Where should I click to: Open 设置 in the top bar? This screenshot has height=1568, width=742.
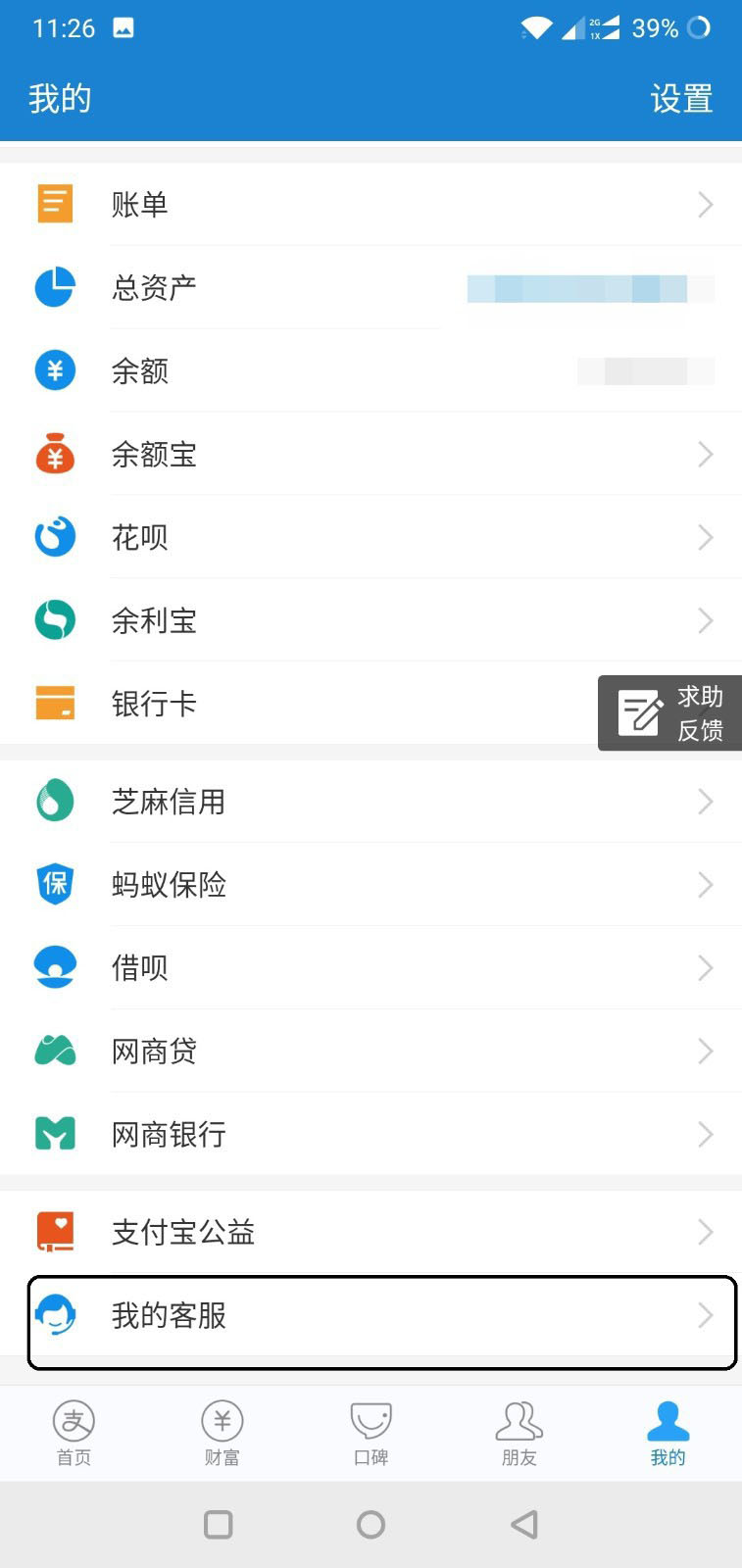pyautogui.click(x=681, y=99)
